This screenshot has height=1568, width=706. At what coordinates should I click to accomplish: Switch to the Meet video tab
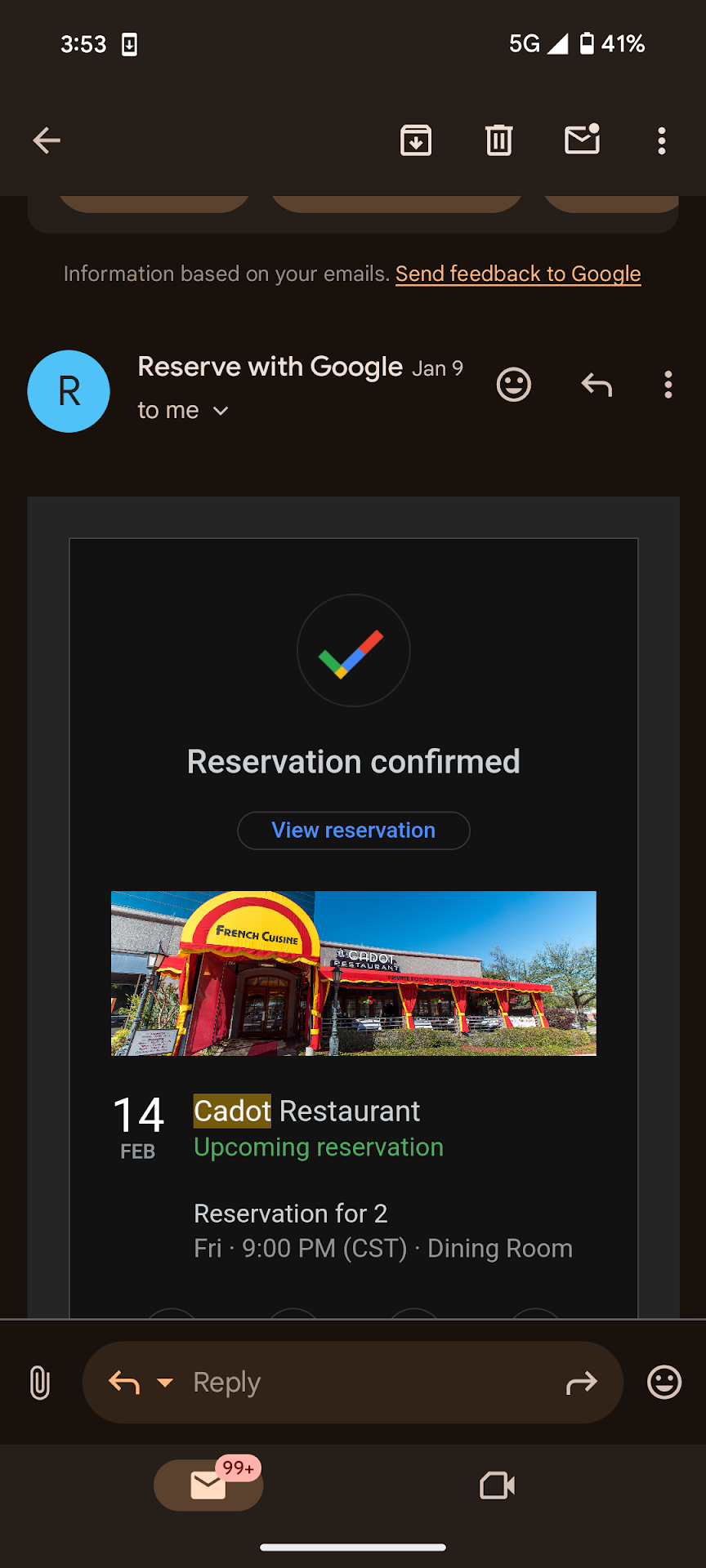click(497, 1486)
